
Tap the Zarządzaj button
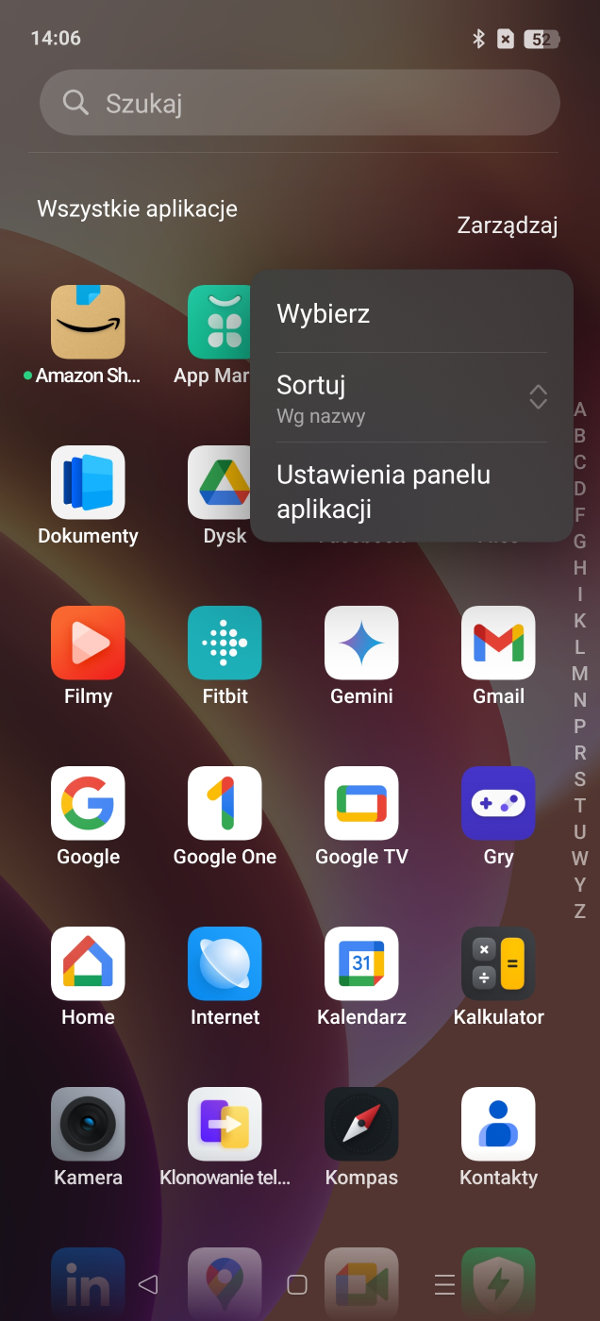507,225
